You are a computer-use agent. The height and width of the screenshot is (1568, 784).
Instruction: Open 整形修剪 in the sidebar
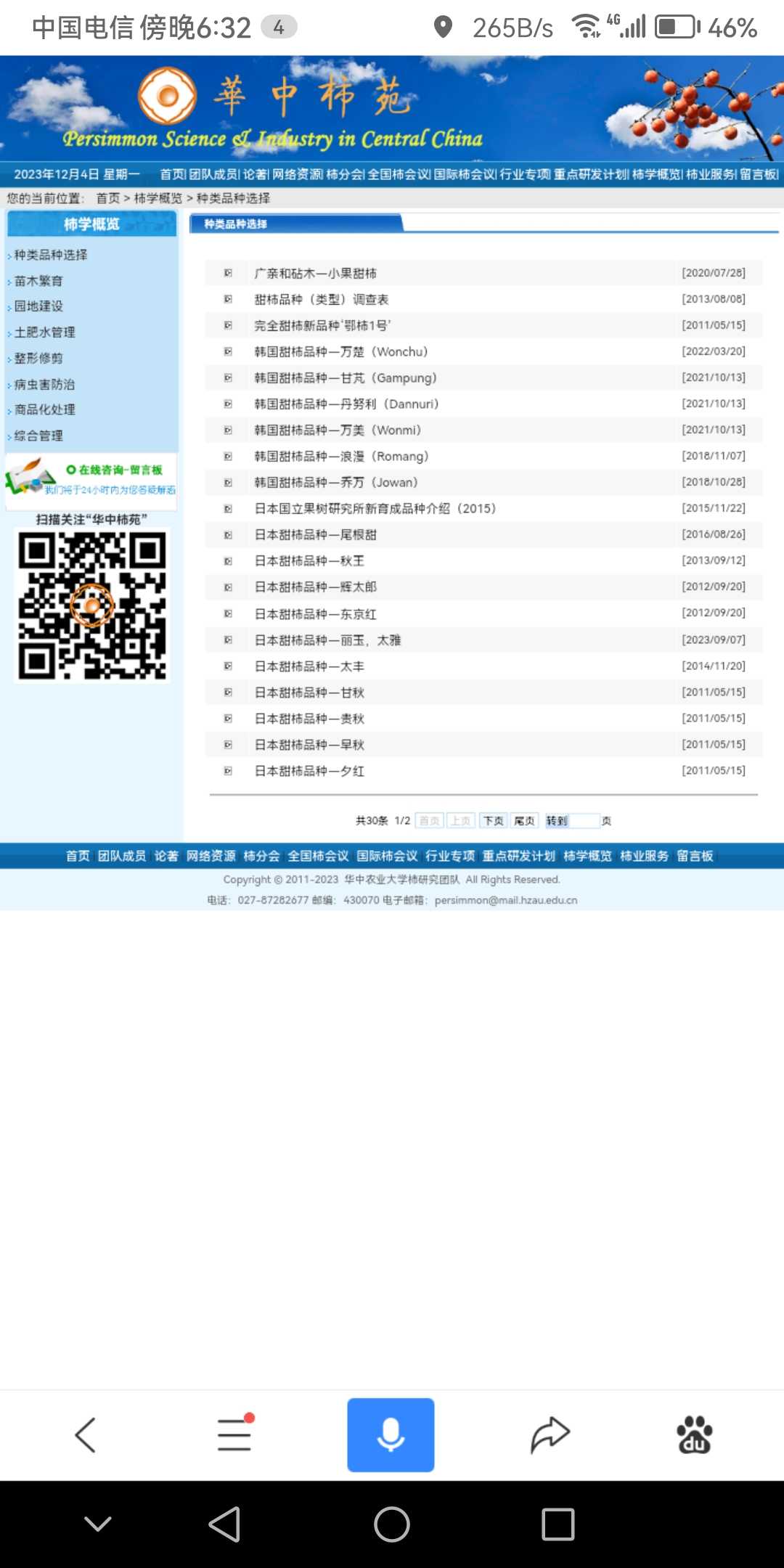click(x=38, y=358)
